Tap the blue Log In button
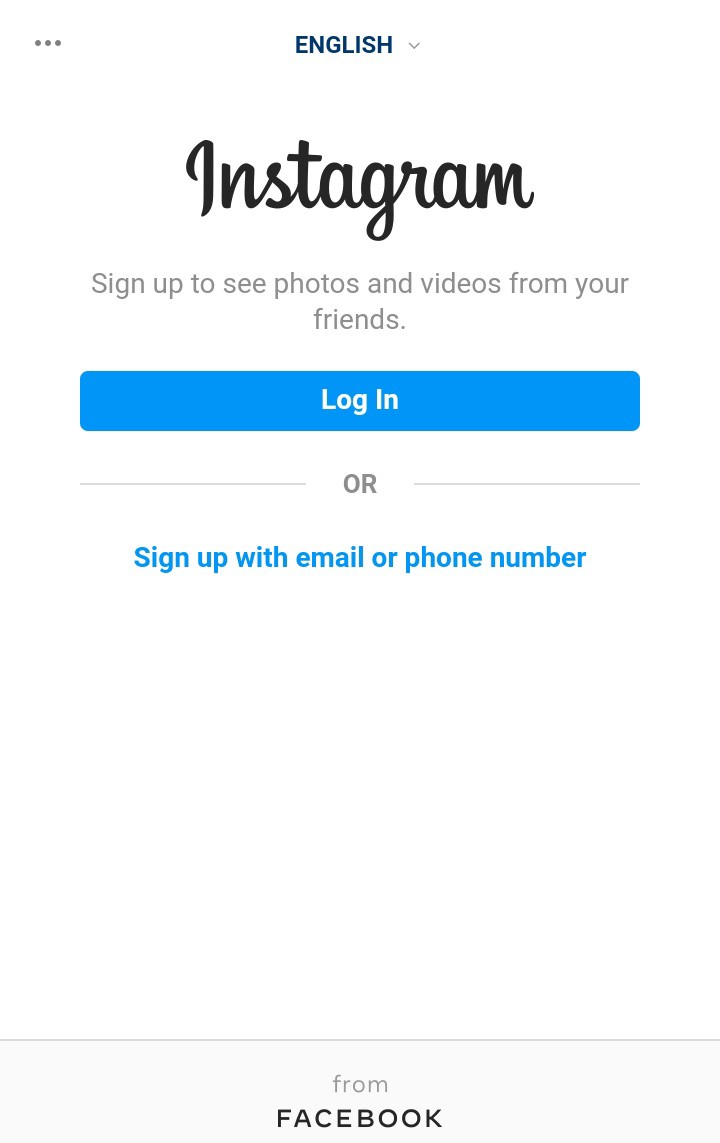Viewport: 720px width, 1143px height. (x=360, y=400)
